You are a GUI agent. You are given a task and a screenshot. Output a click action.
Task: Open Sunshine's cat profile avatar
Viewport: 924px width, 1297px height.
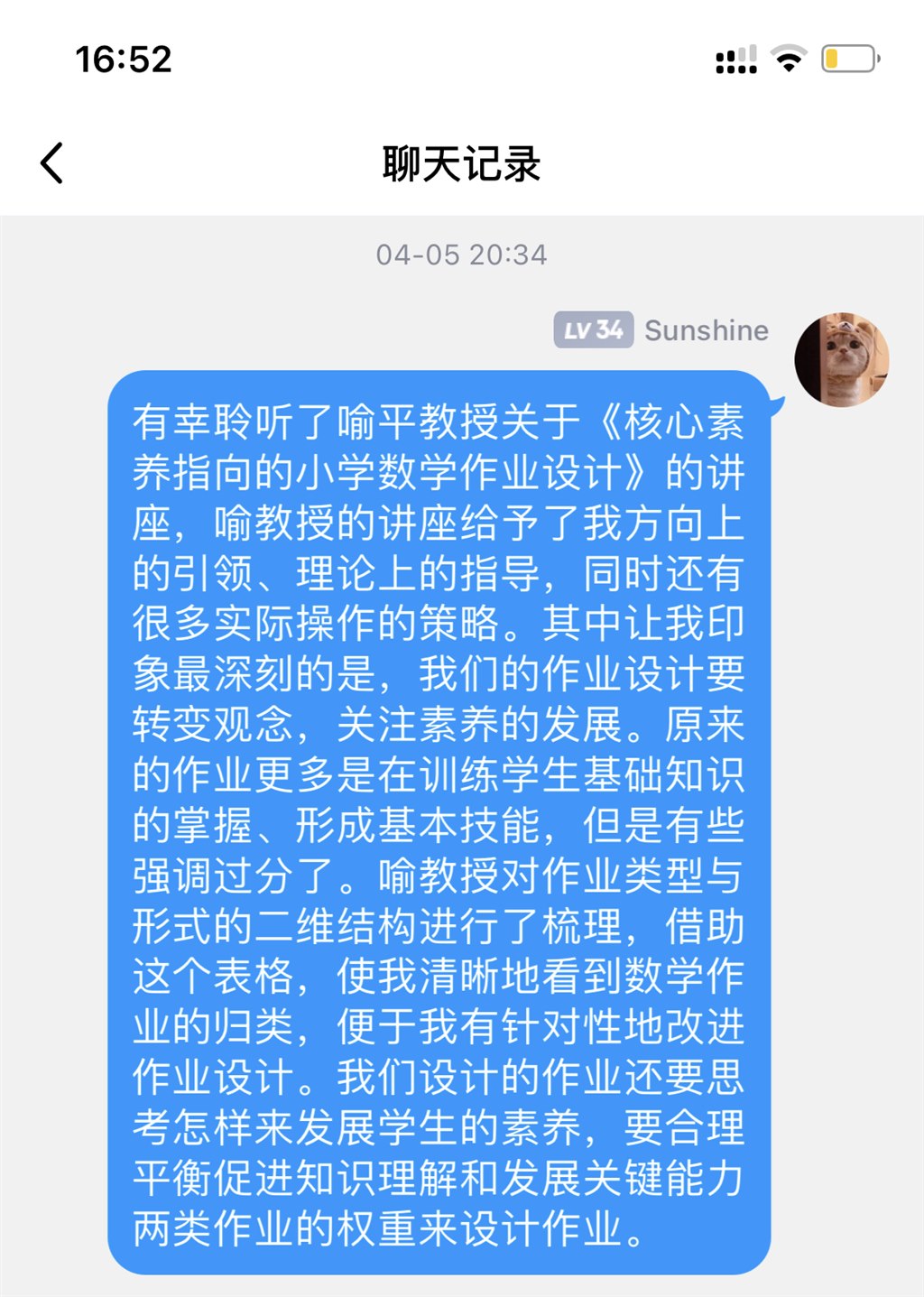click(841, 360)
